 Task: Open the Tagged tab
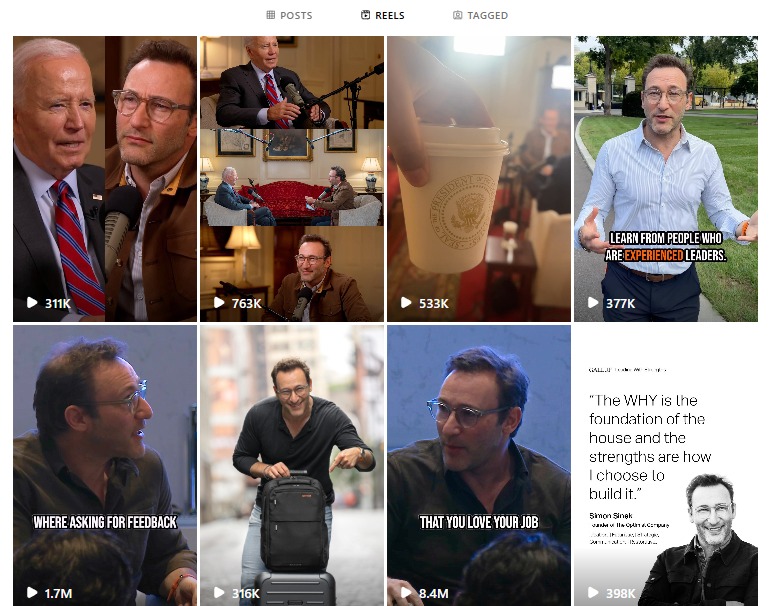(480, 15)
